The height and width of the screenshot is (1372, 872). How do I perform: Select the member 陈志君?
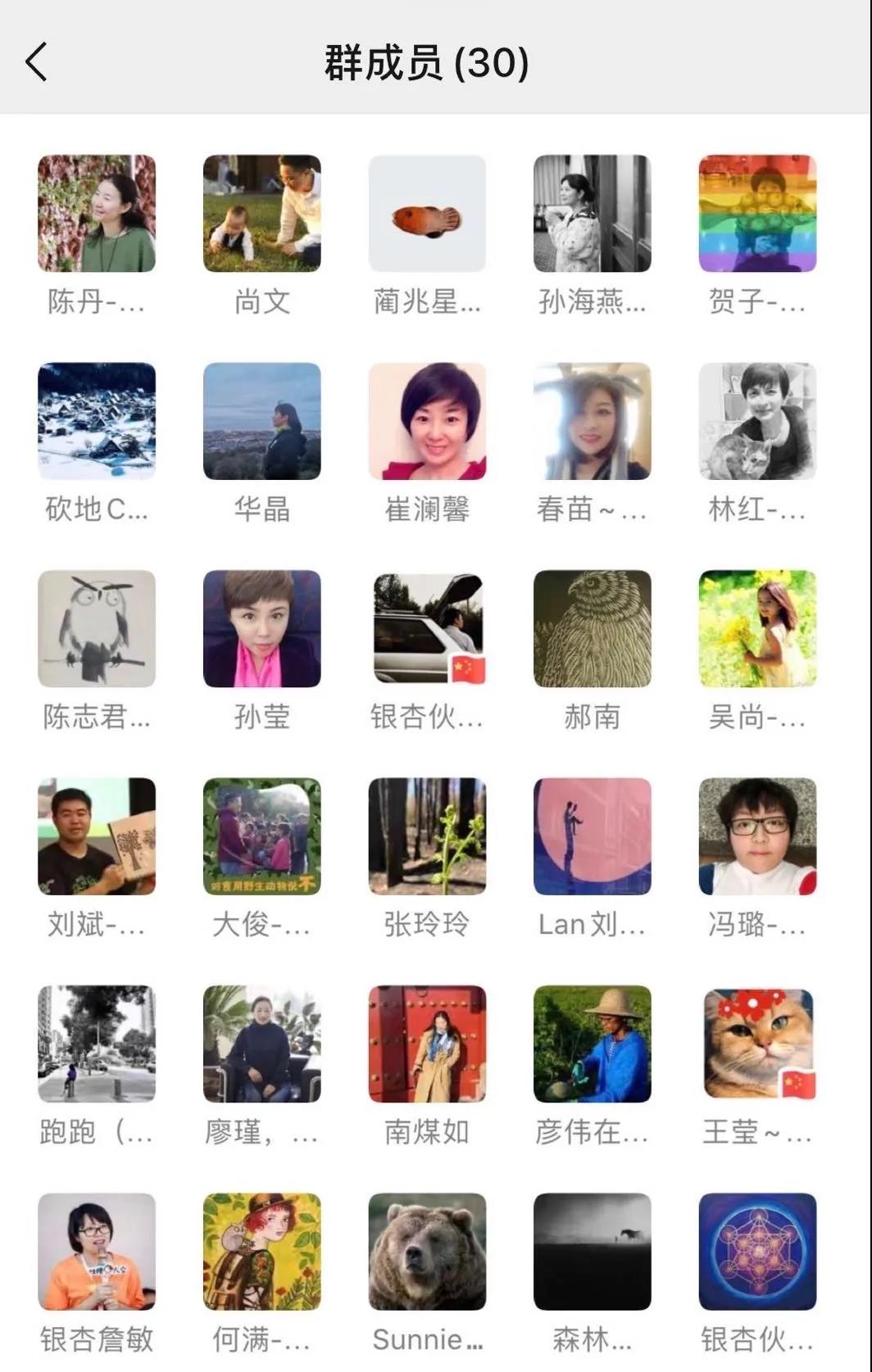coord(97,629)
